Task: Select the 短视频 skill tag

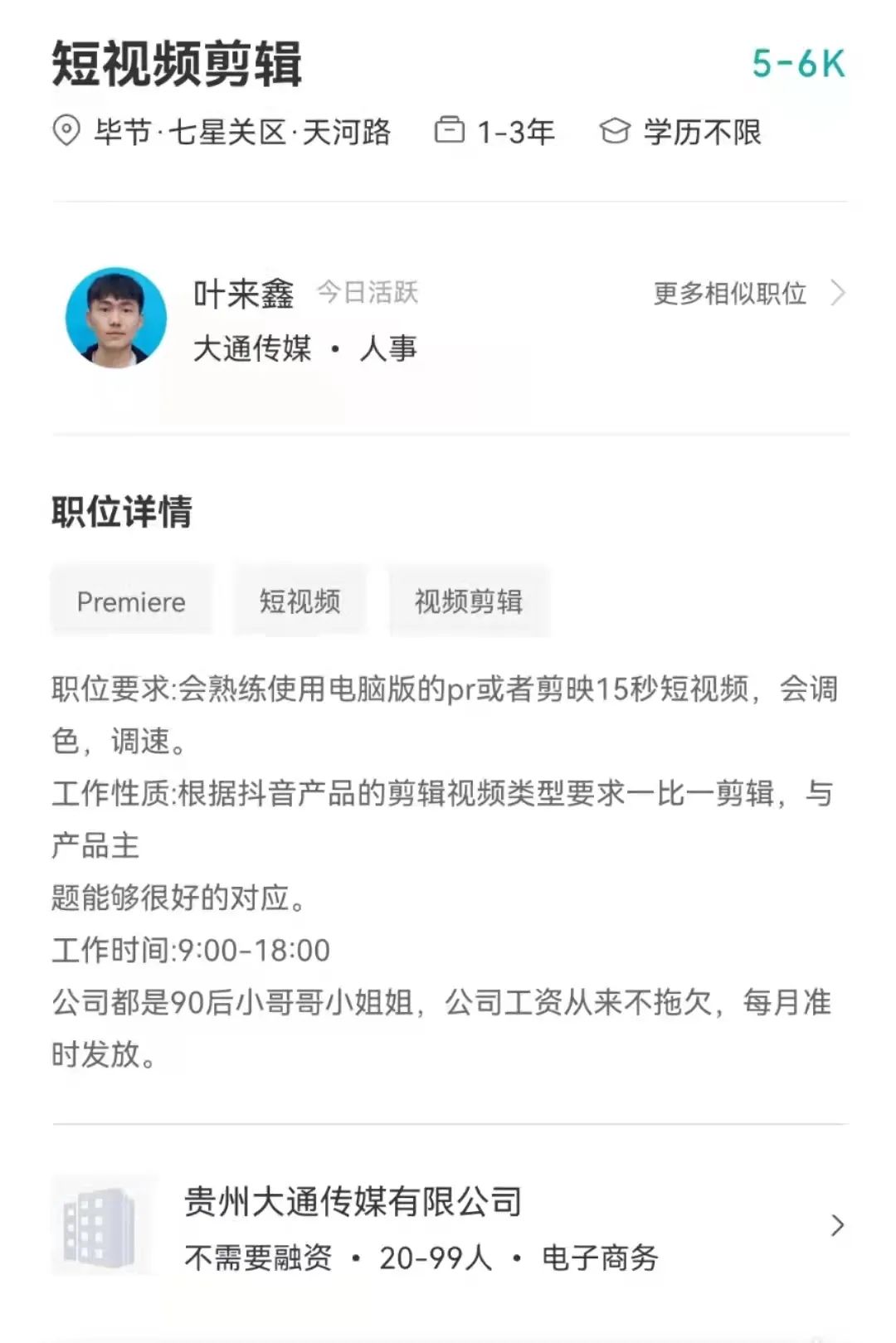Action: coord(299,601)
